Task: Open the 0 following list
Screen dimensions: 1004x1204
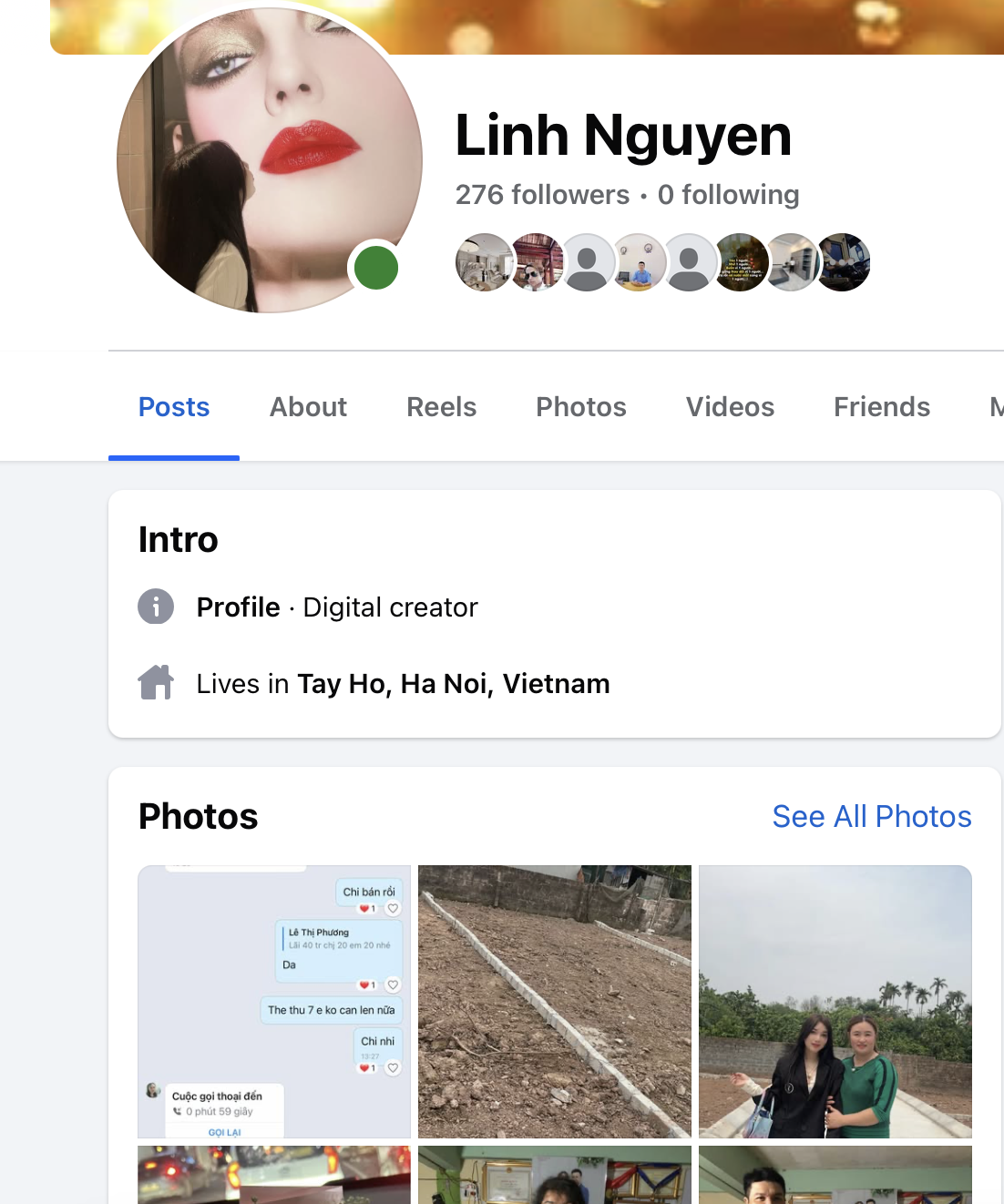Action: tap(728, 195)
